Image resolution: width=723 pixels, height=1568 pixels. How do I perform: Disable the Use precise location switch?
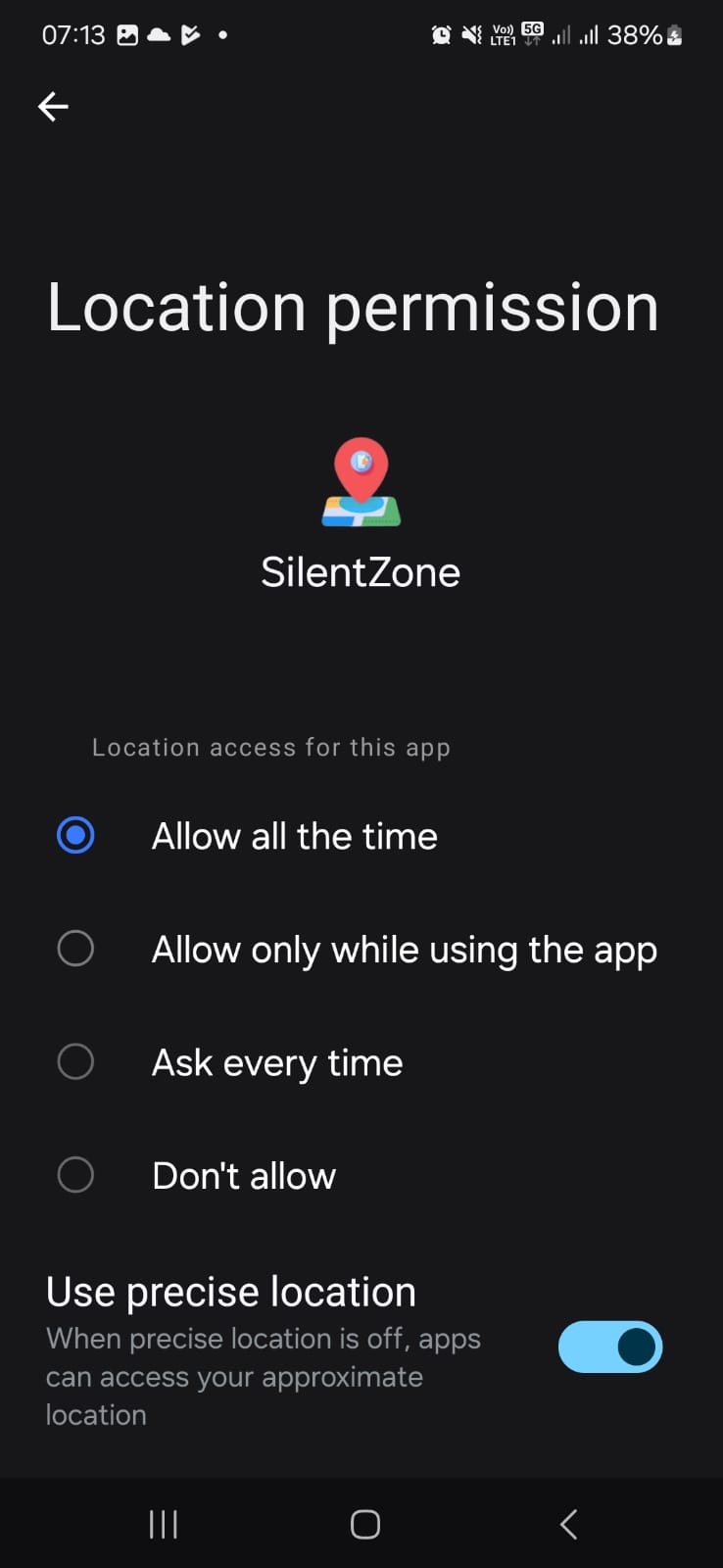pos(609,1347)
